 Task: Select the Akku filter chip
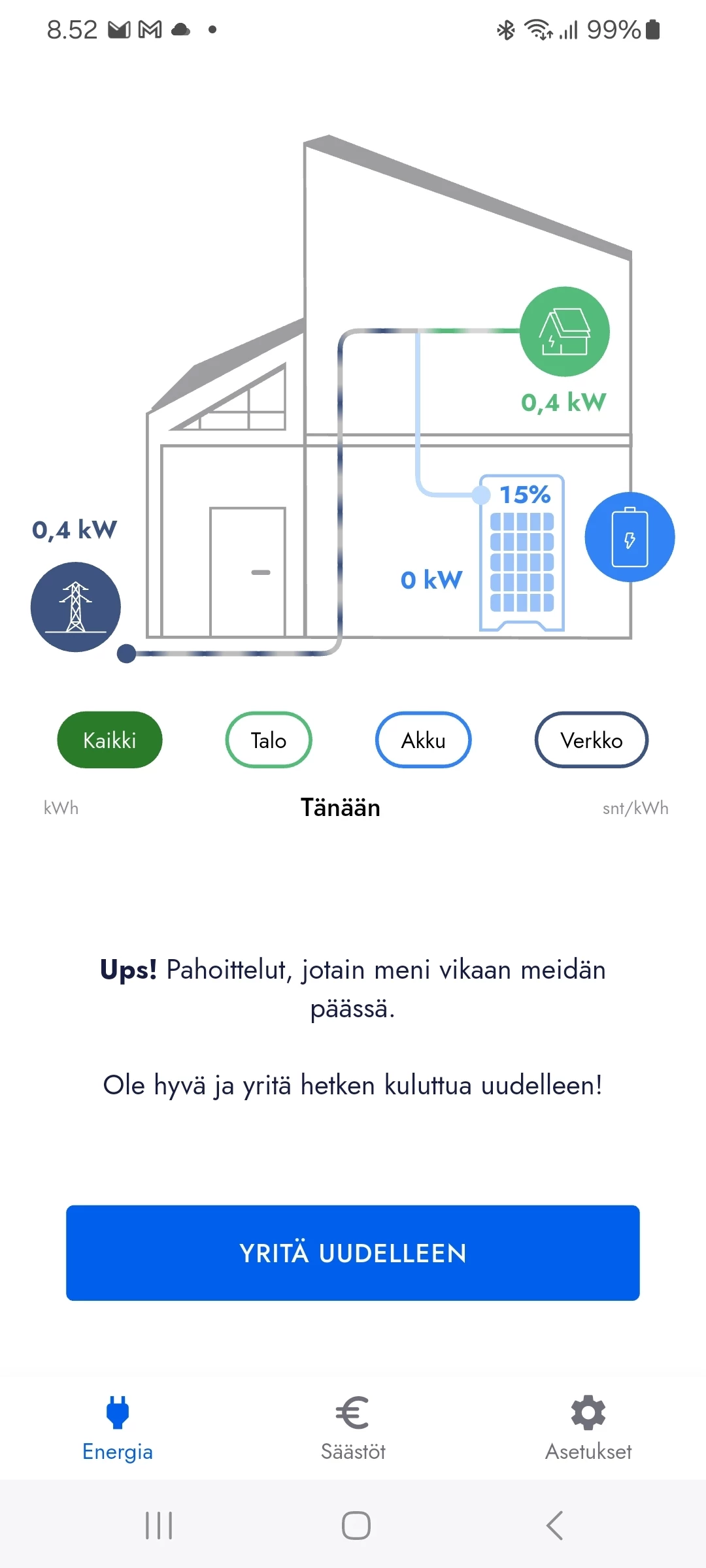(x=423, y=740)
